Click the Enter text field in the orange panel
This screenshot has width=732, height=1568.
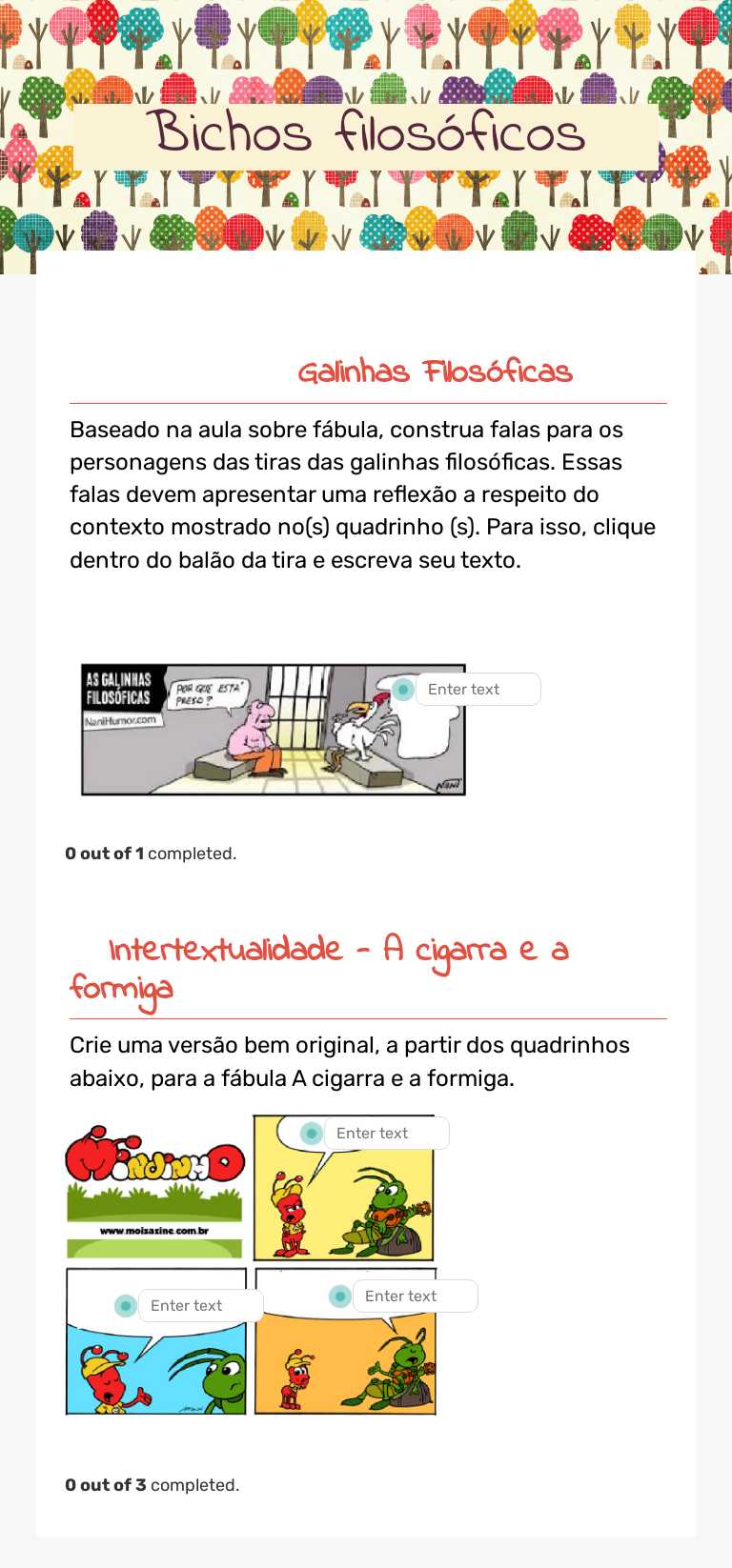tap(416, 1296)
